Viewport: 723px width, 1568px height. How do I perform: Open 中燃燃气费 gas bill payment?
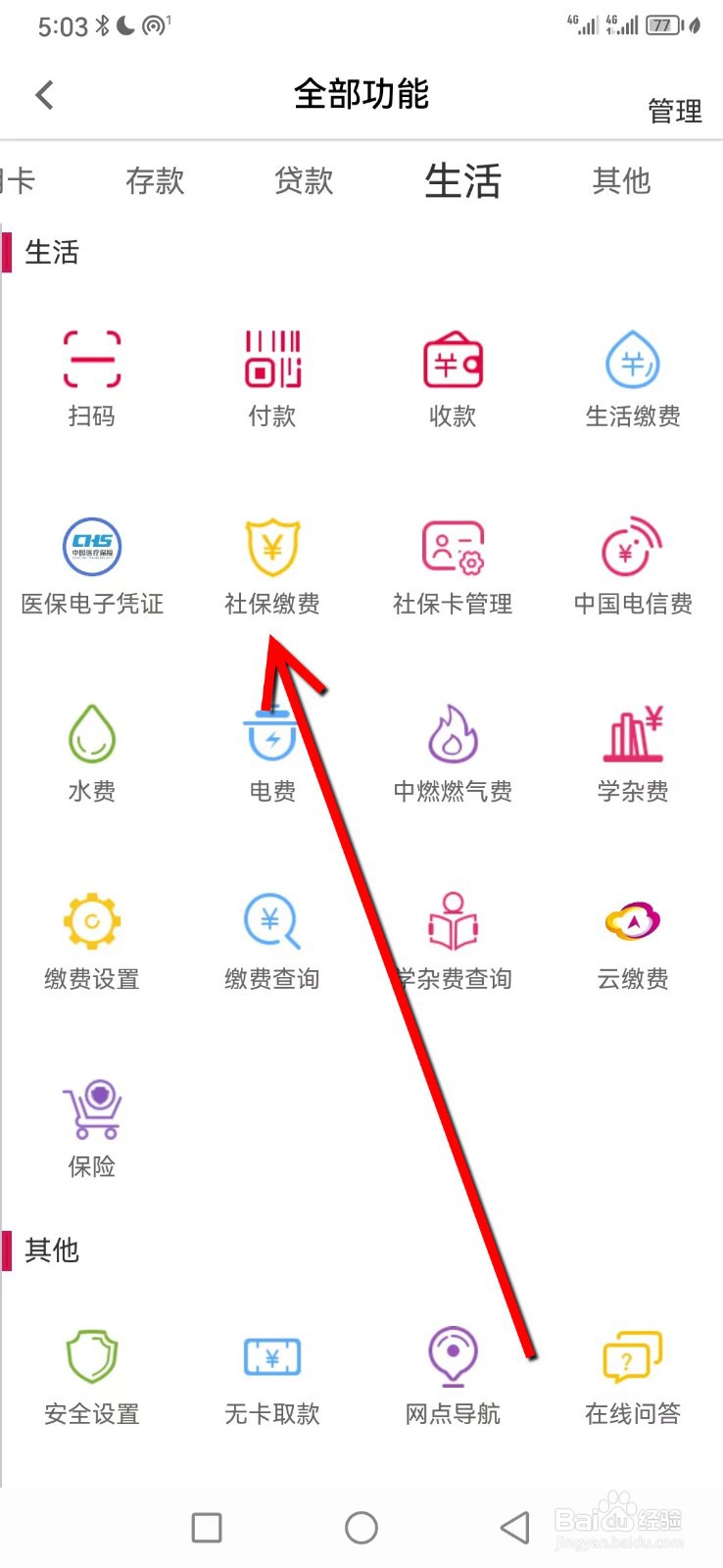[452, 753]
